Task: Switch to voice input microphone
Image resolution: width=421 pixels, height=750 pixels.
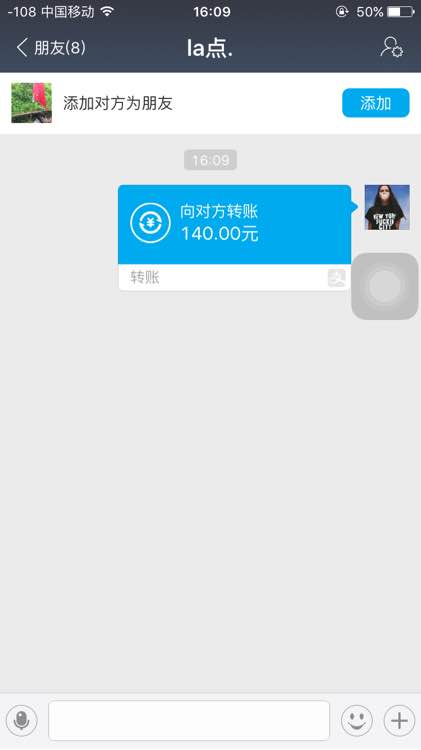Action: click(22, 720)
